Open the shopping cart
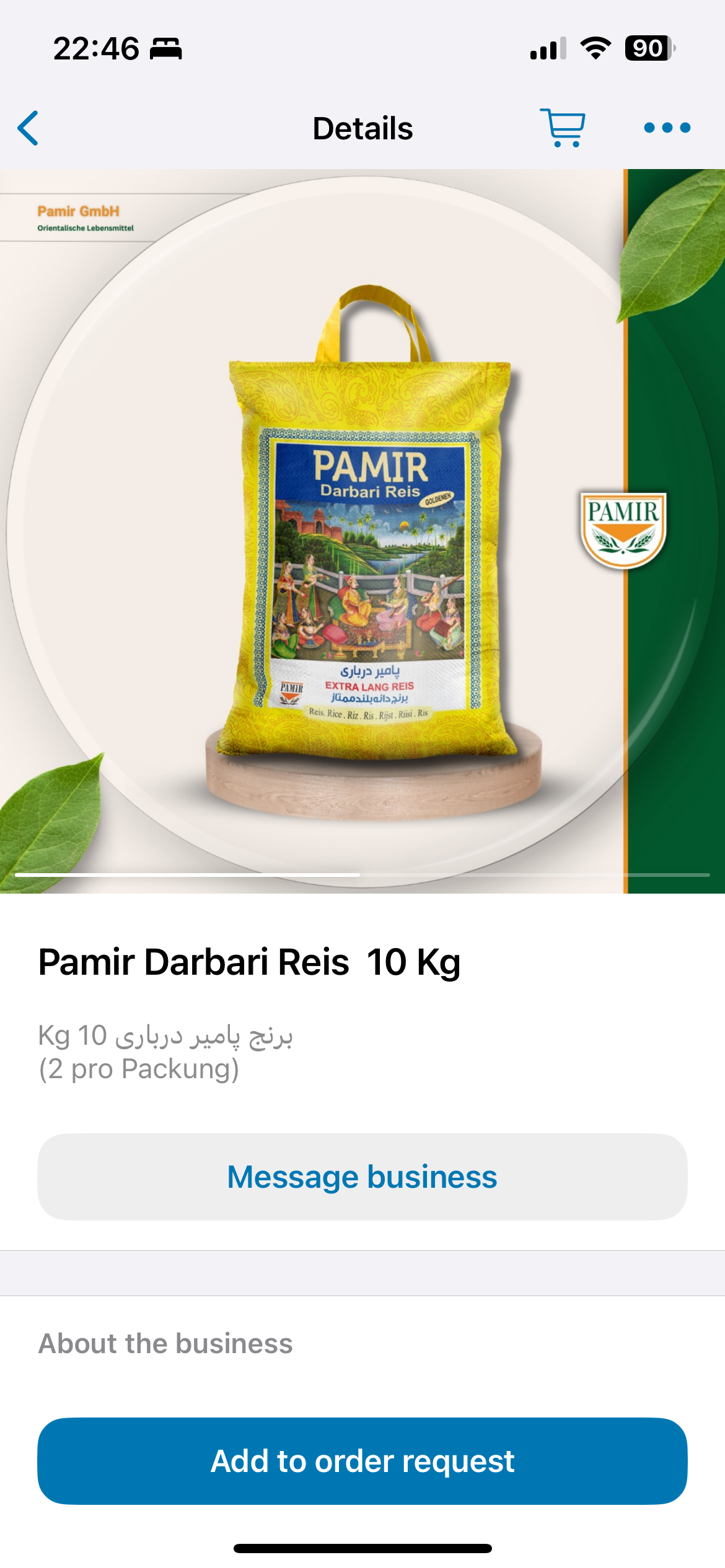This screenshot has height=1568, width=725. point(562,128)
